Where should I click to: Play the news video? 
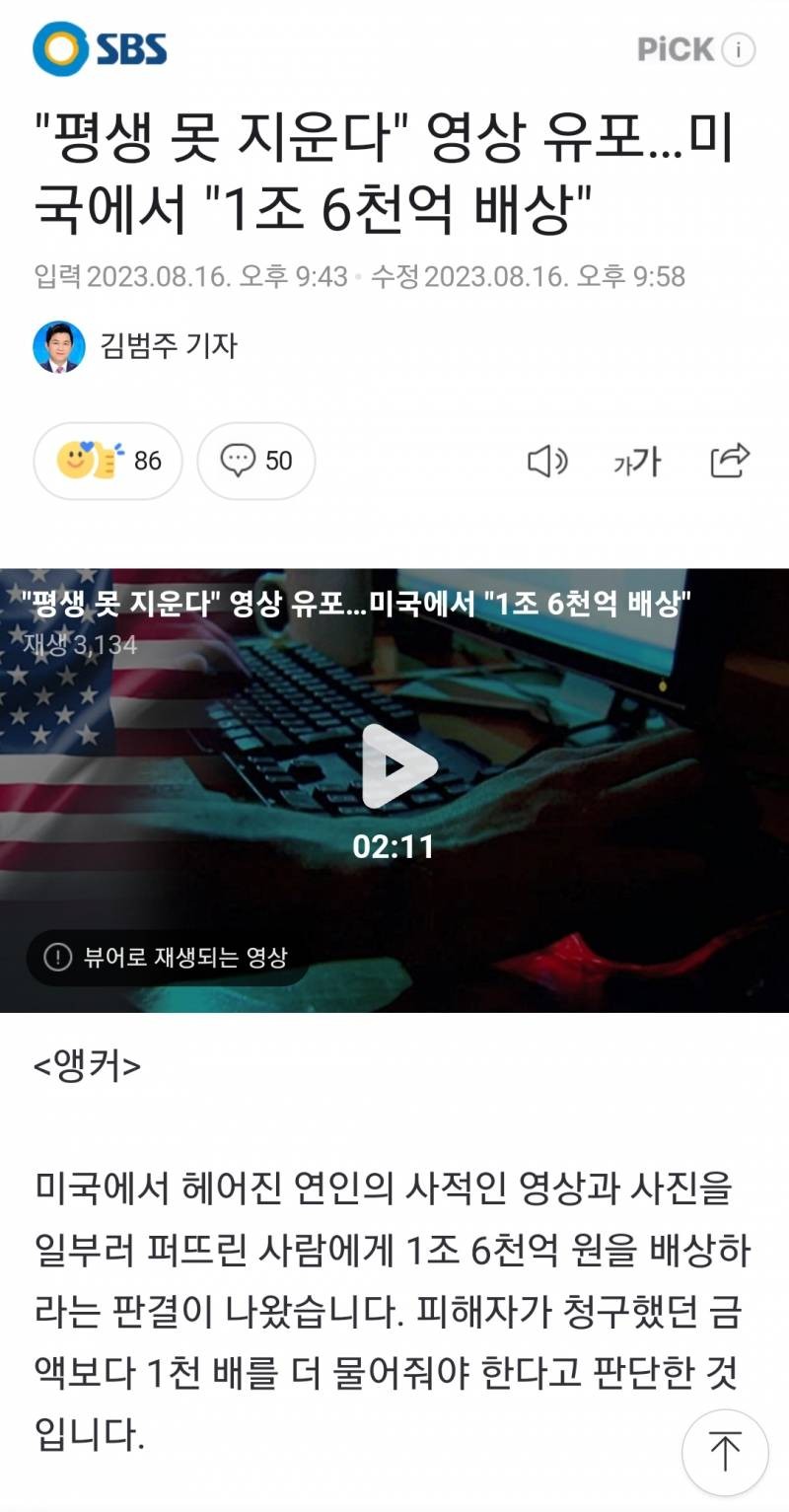[398, 766]
